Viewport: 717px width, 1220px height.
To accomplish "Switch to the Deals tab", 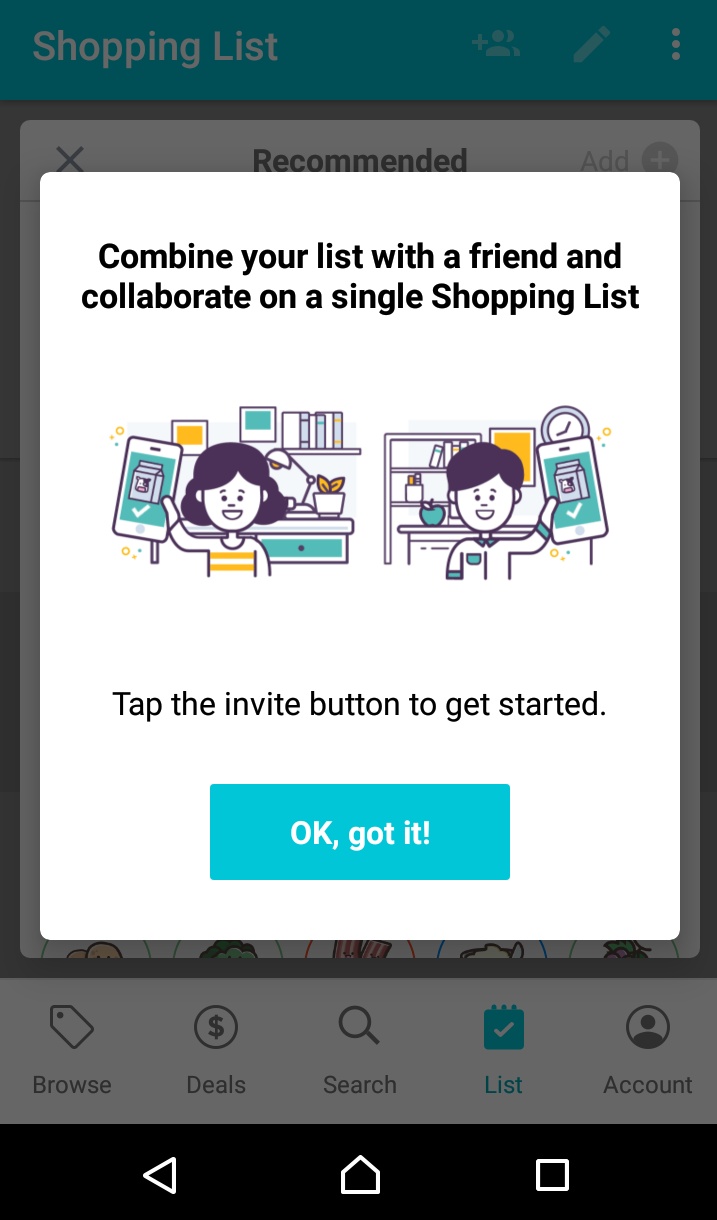I will 216,1050.
